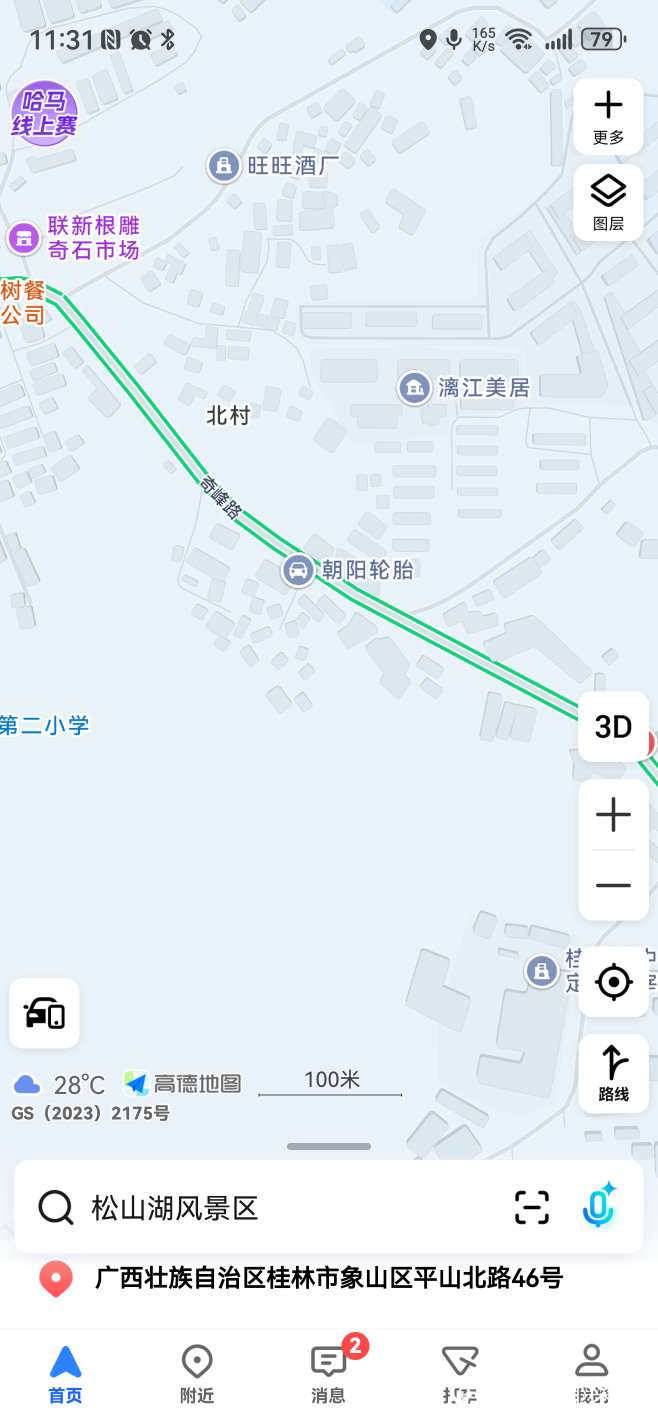This screenshot has height=1416, width=658.
Task: Switch the map to 3D view
Action: point(613,727)
